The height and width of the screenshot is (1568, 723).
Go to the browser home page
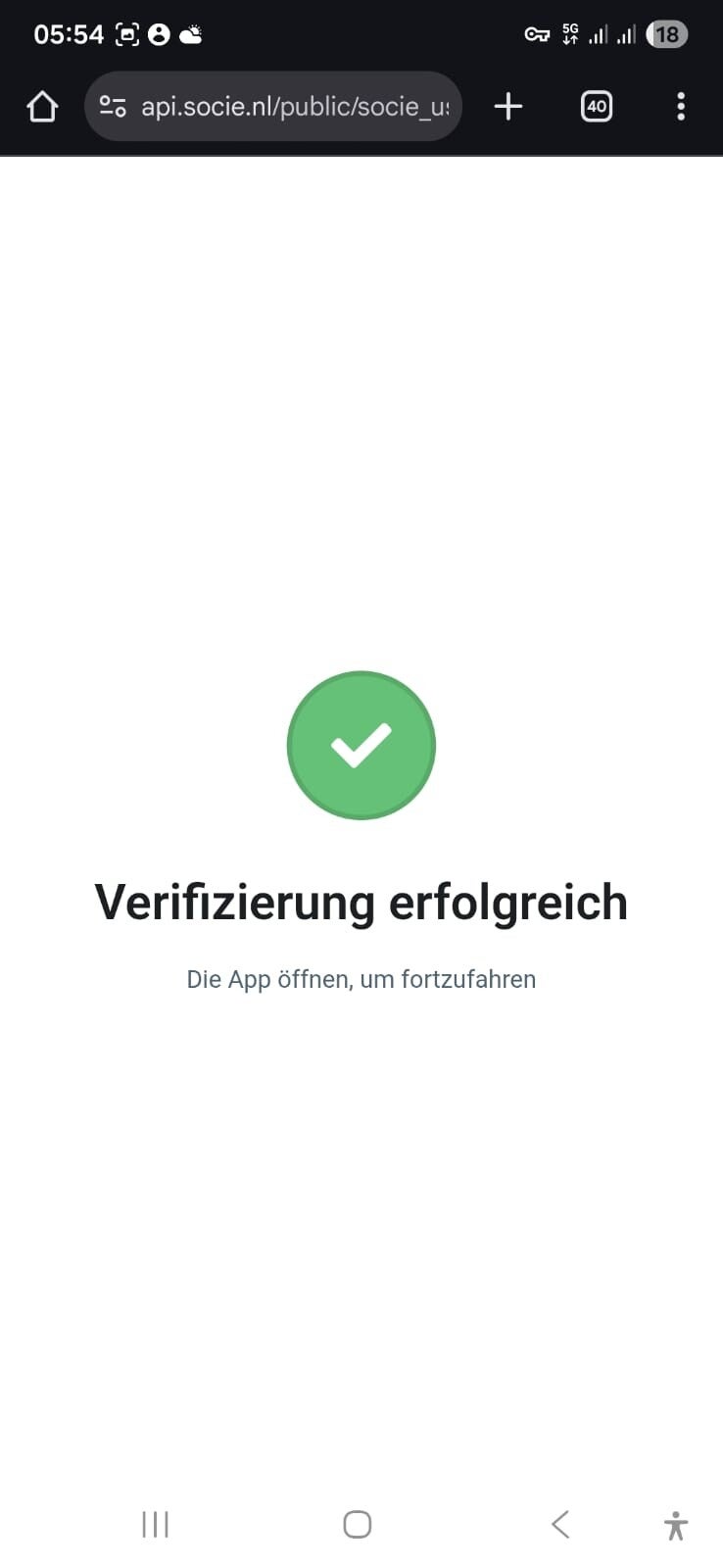(42, 106)
